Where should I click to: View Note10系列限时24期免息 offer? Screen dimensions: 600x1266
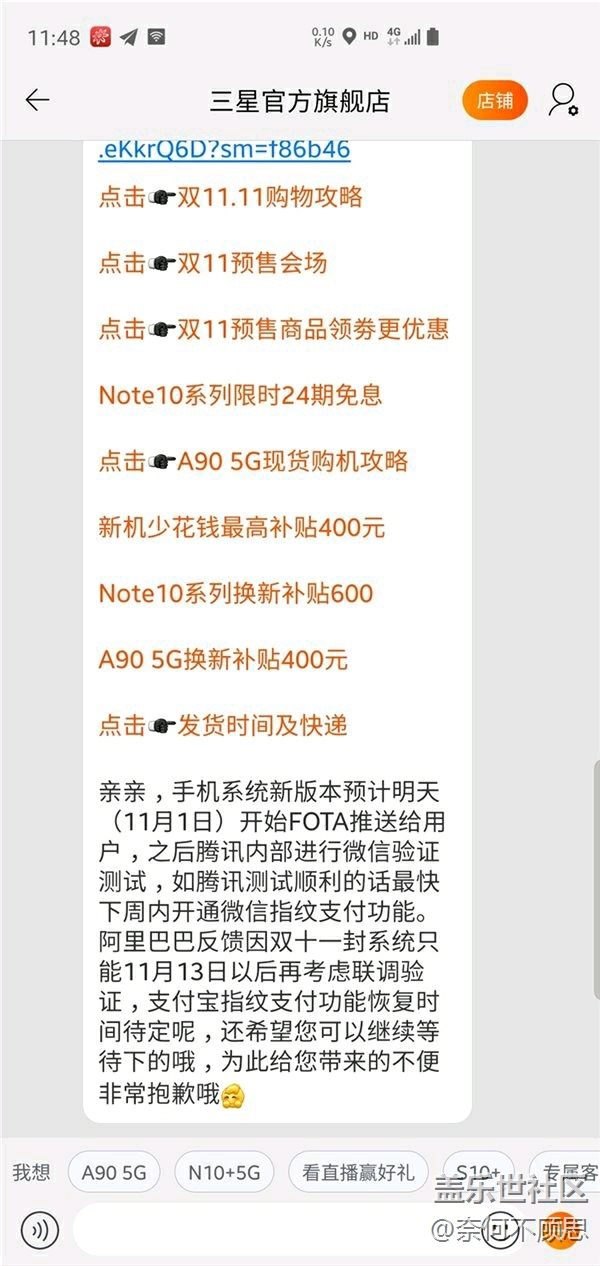[x=240, y=395]
